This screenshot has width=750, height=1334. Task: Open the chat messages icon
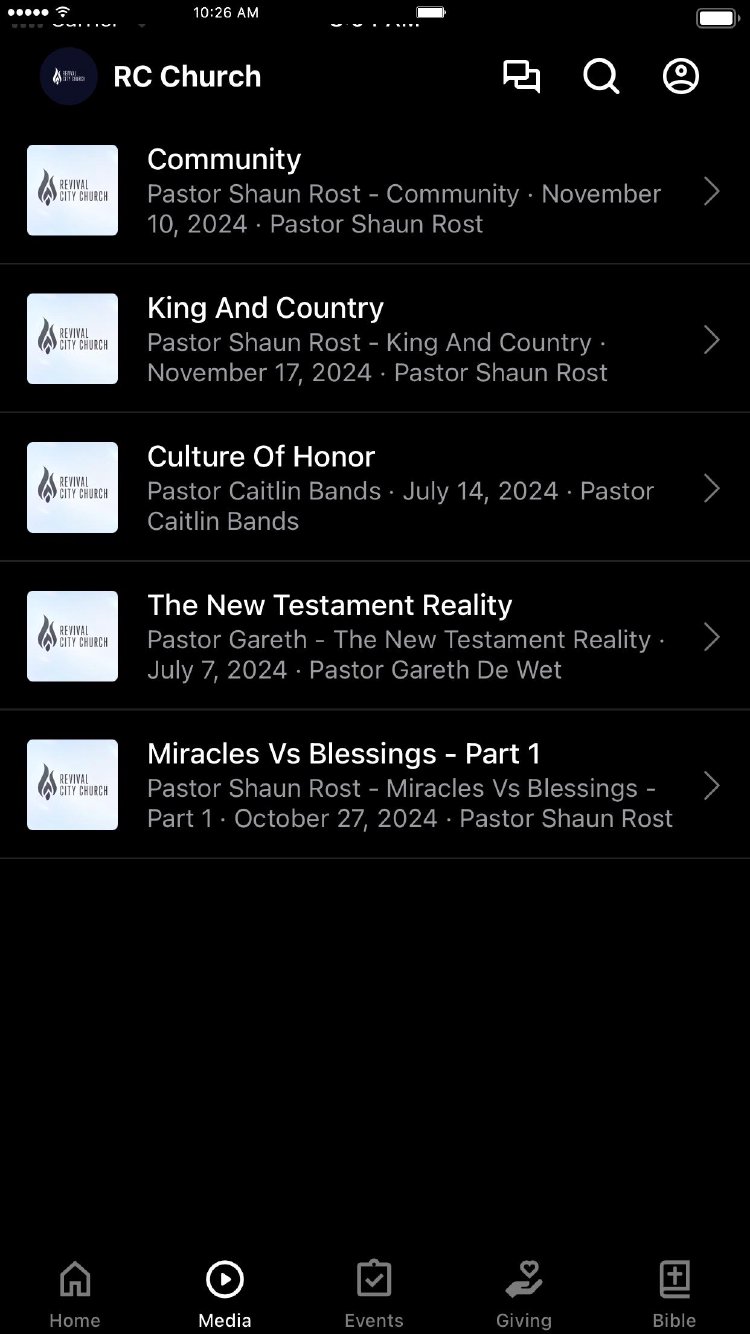pos(521,77)
